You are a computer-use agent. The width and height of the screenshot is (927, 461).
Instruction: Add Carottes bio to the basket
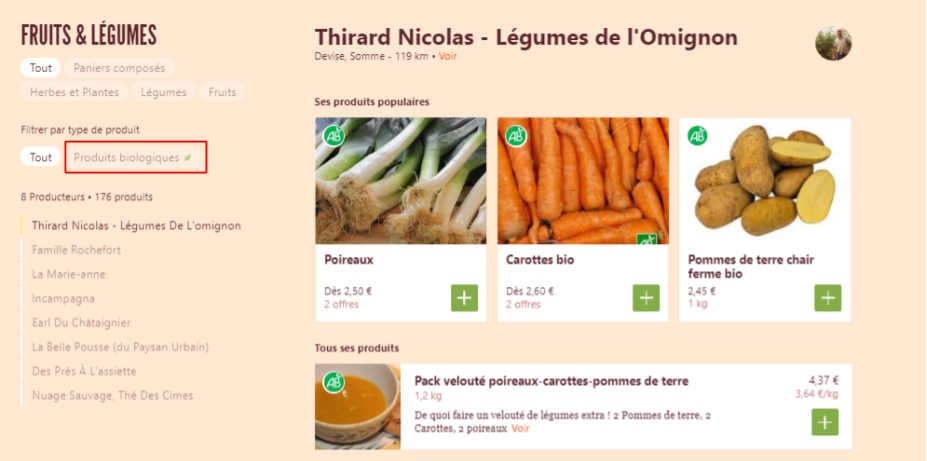[646, 298]
